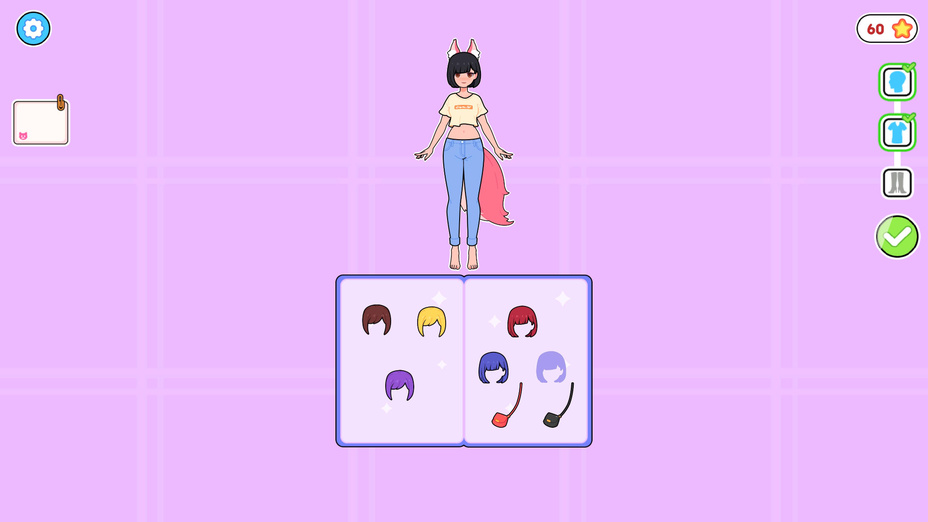Select the red hair wig

click(522, 321)
